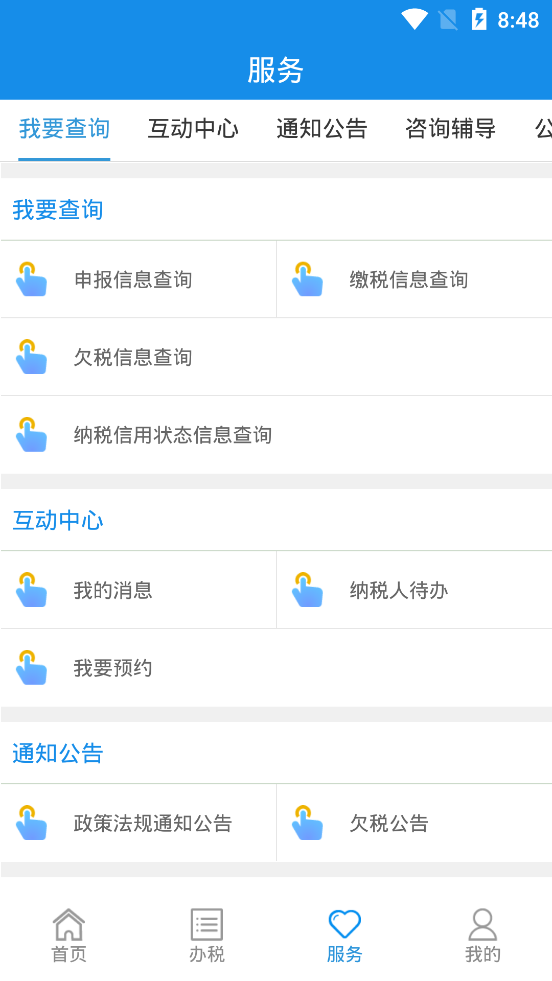Open 欠税公告
This screenshot has width=552, height=981.
(x=414, y=823)
